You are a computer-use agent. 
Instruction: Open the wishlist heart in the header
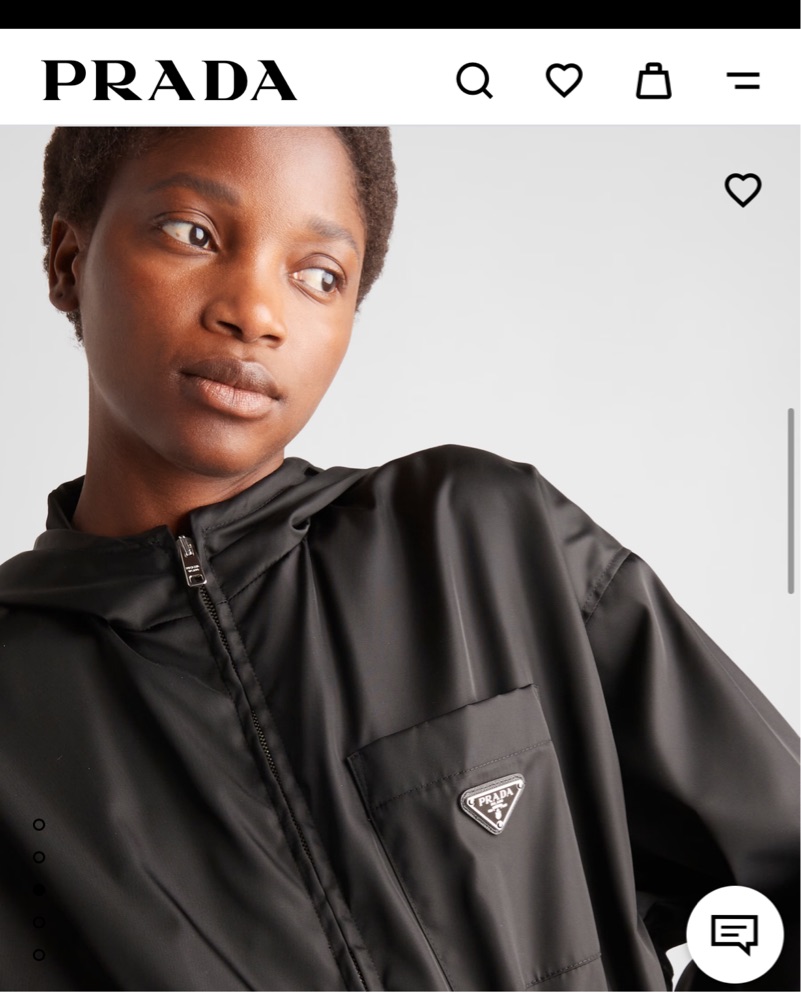point(564,80)
